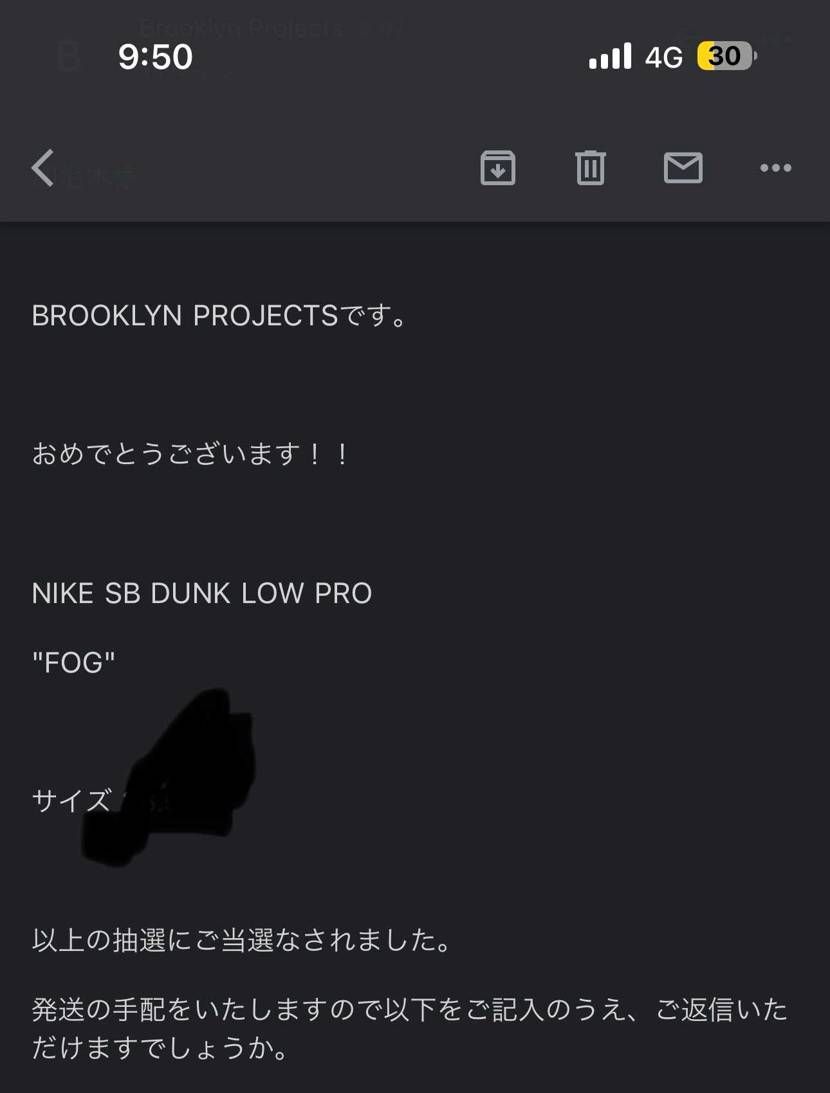Select the "FOG" text line

coord(74,661)
